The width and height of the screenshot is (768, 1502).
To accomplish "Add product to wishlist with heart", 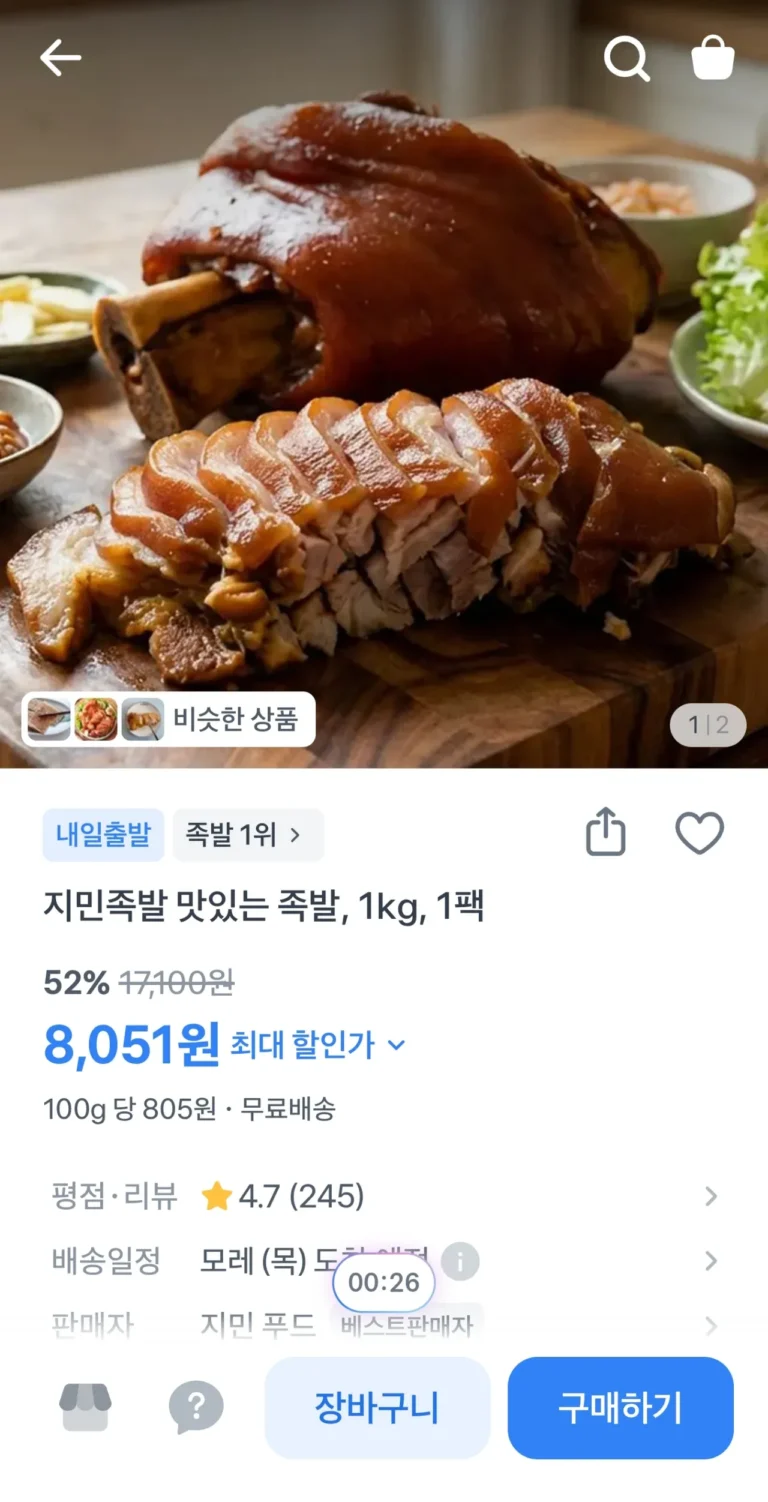I will tap(700, 834).
